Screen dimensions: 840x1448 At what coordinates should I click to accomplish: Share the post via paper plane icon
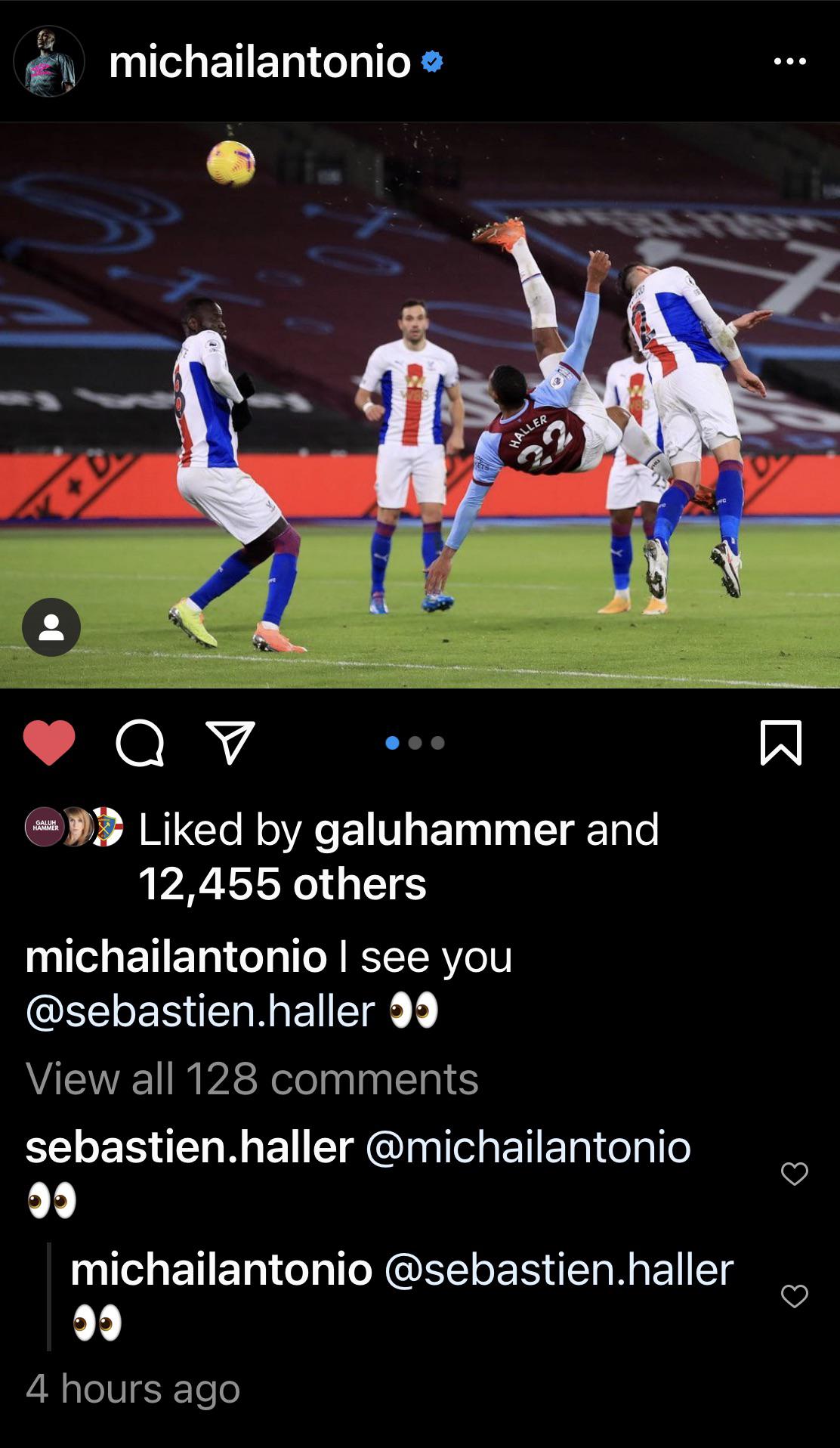pos(230,743)
